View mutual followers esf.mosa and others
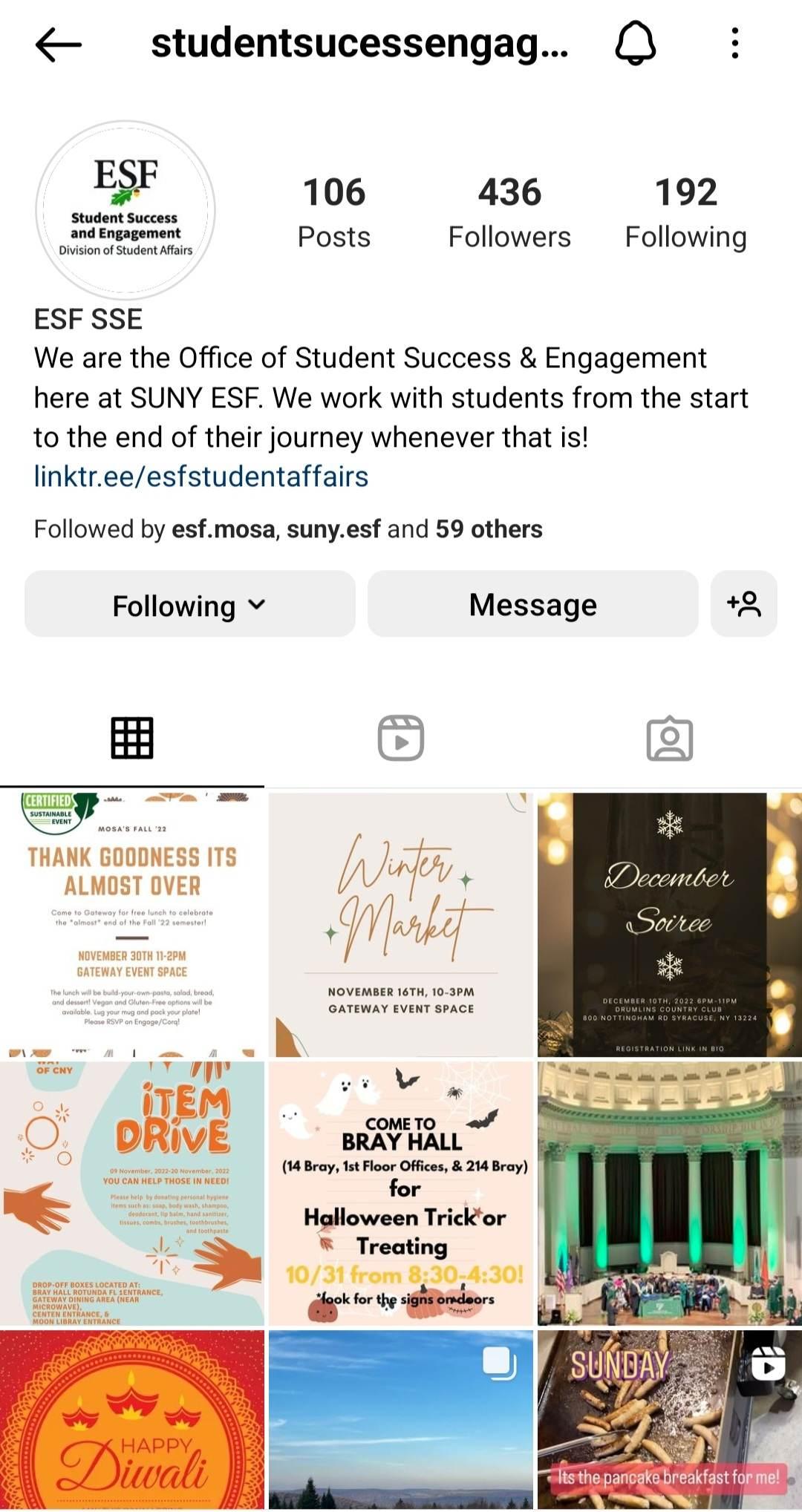Image resolution: width=802 pixels, height=1512 pixels. pos(288,529)
